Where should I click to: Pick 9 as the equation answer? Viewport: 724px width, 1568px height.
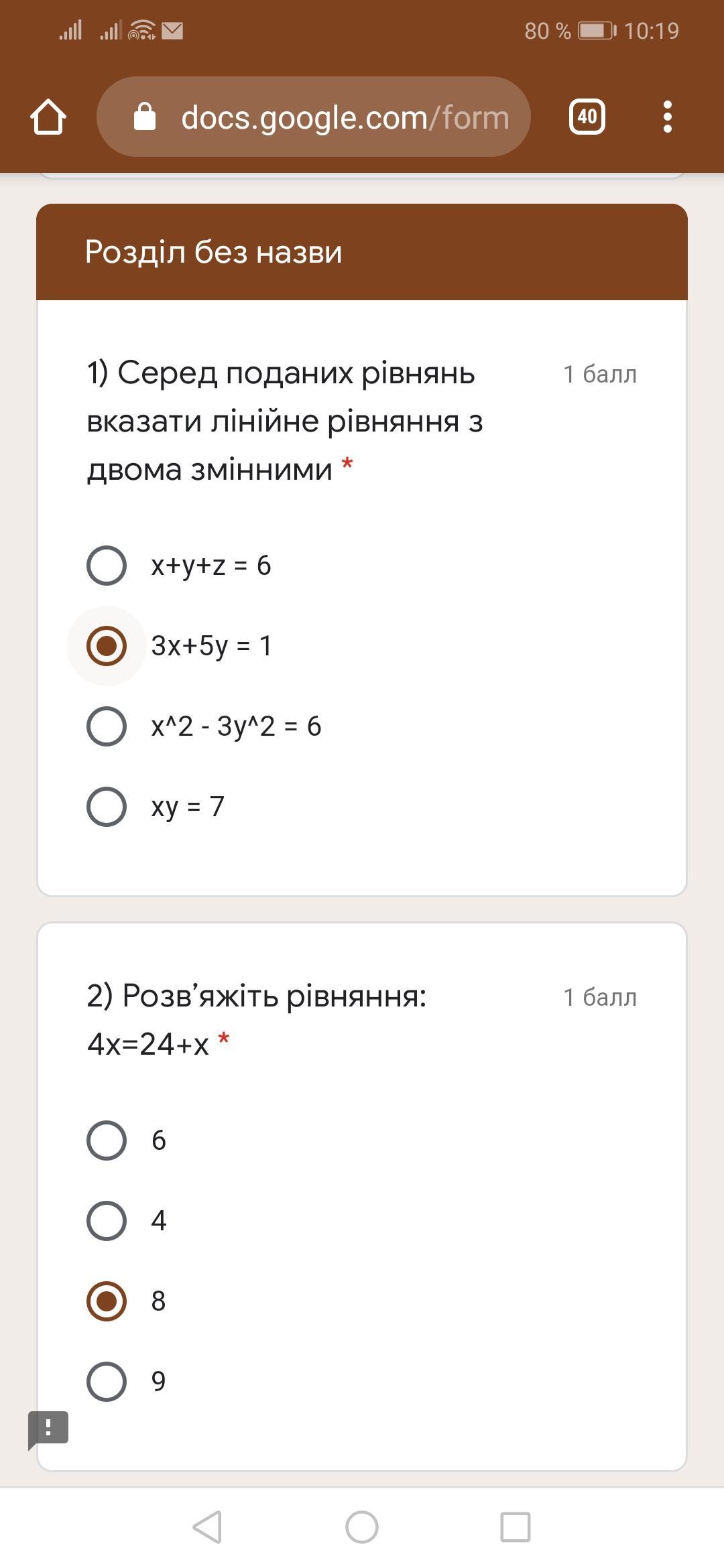[x=107, y=1382]
